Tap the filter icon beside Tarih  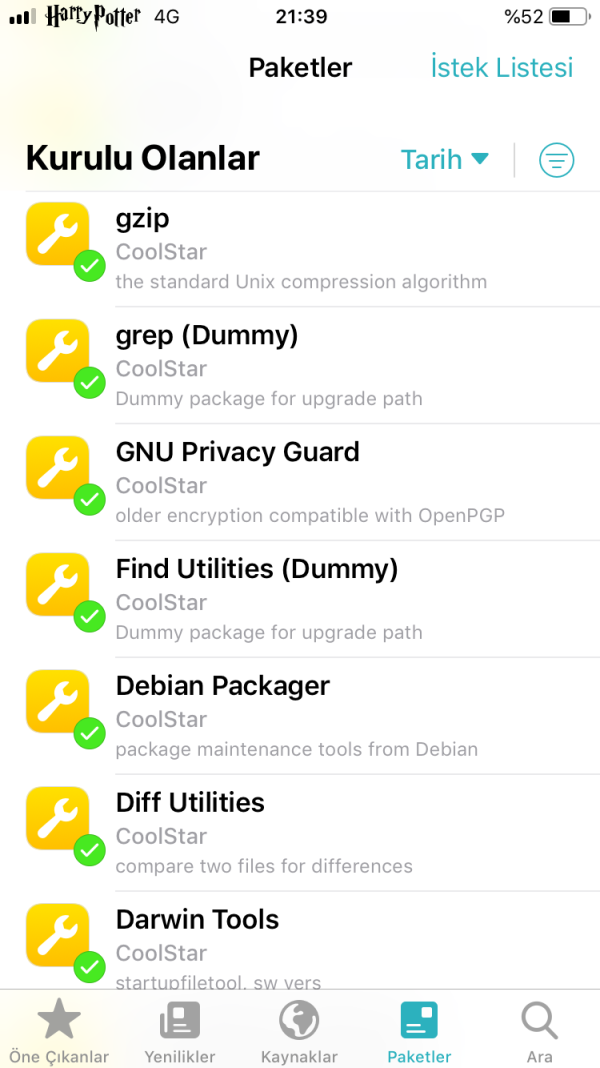point(557,160)
